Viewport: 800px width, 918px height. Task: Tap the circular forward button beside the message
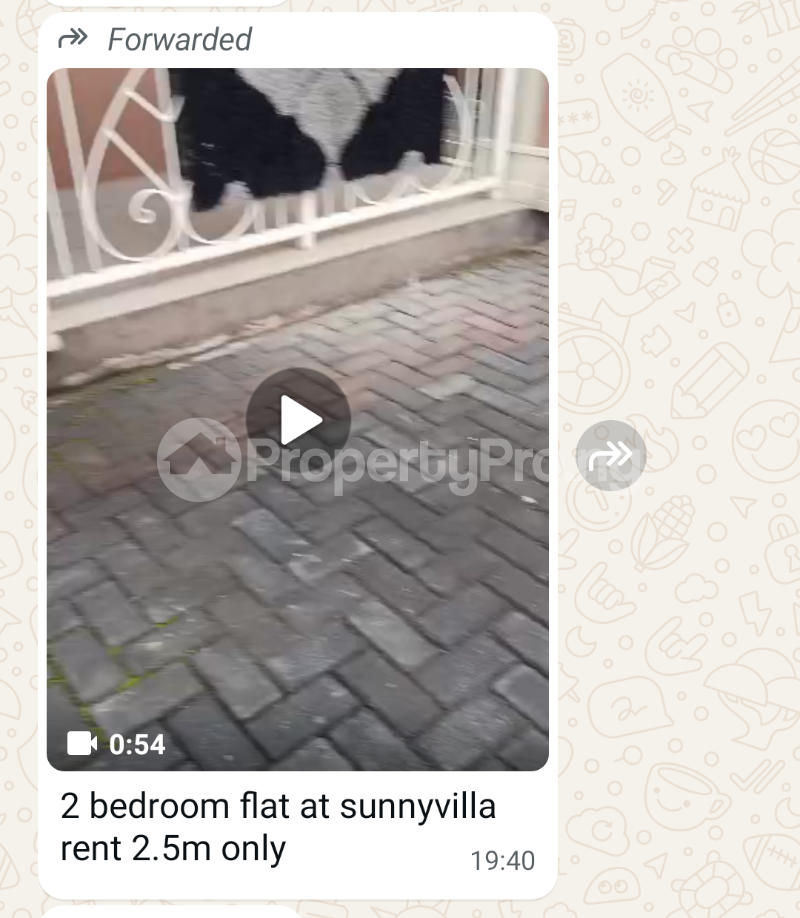click(x=613, y=455)
